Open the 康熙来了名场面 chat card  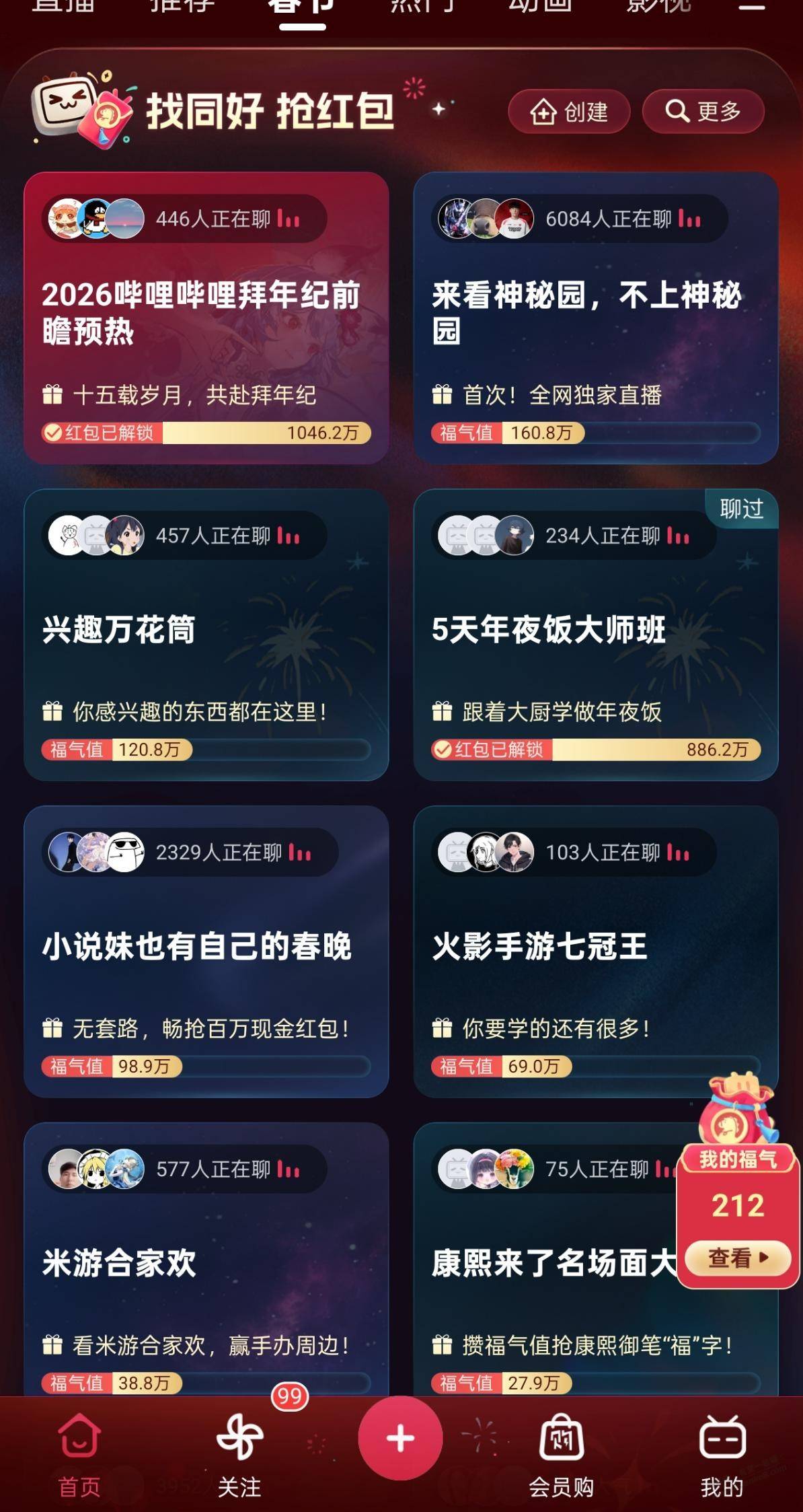pyautogui.click(x=551, y=1265)
